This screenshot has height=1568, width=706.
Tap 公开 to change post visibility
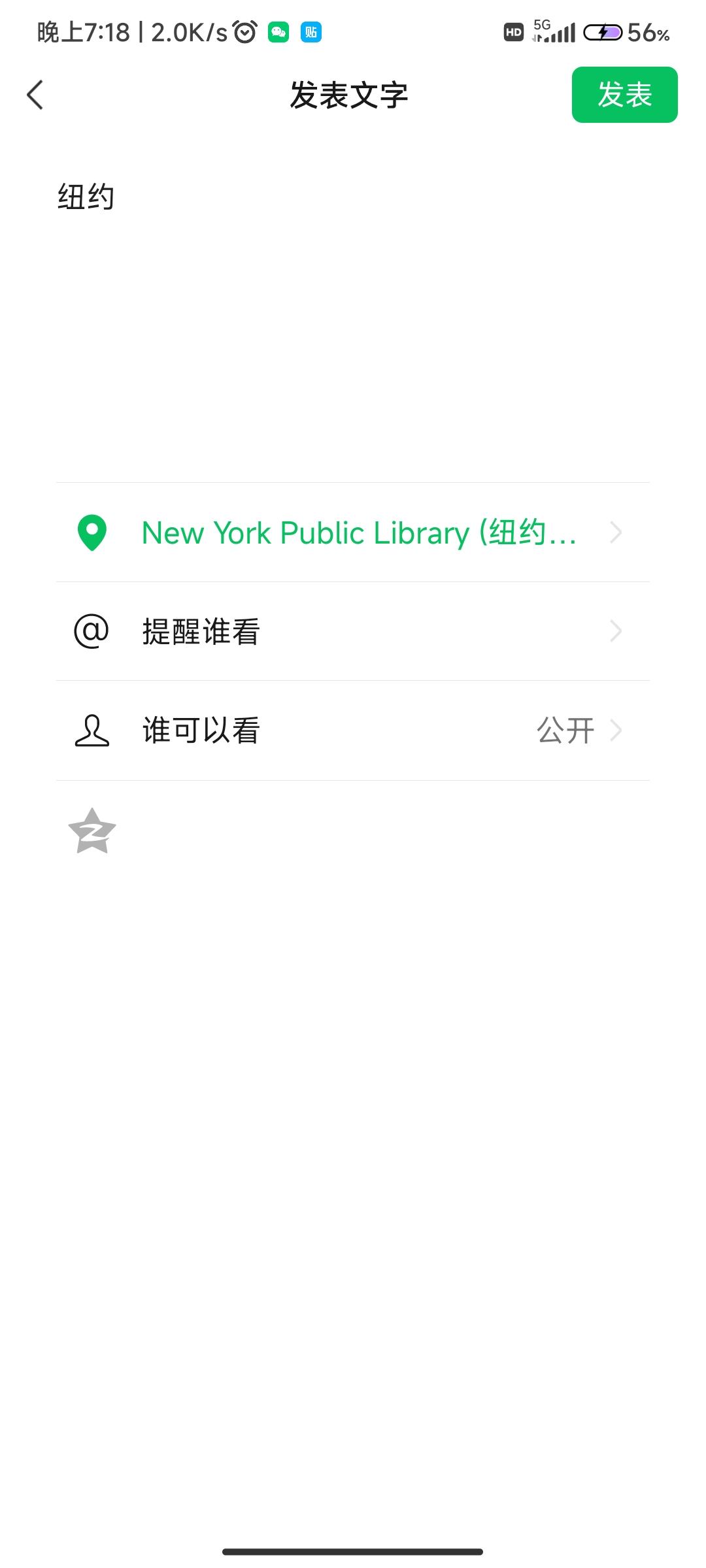pos(566,729)
